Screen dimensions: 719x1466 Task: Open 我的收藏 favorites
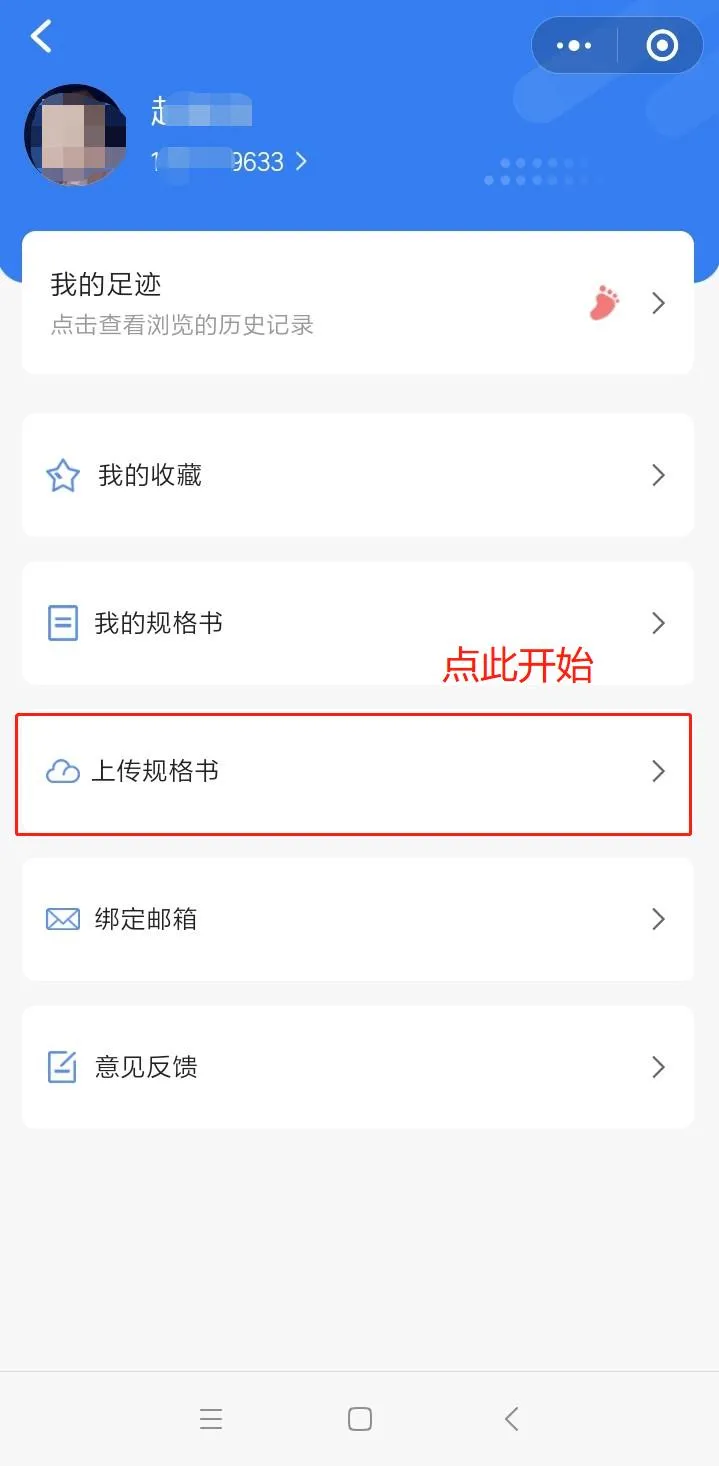click(357, 475)
